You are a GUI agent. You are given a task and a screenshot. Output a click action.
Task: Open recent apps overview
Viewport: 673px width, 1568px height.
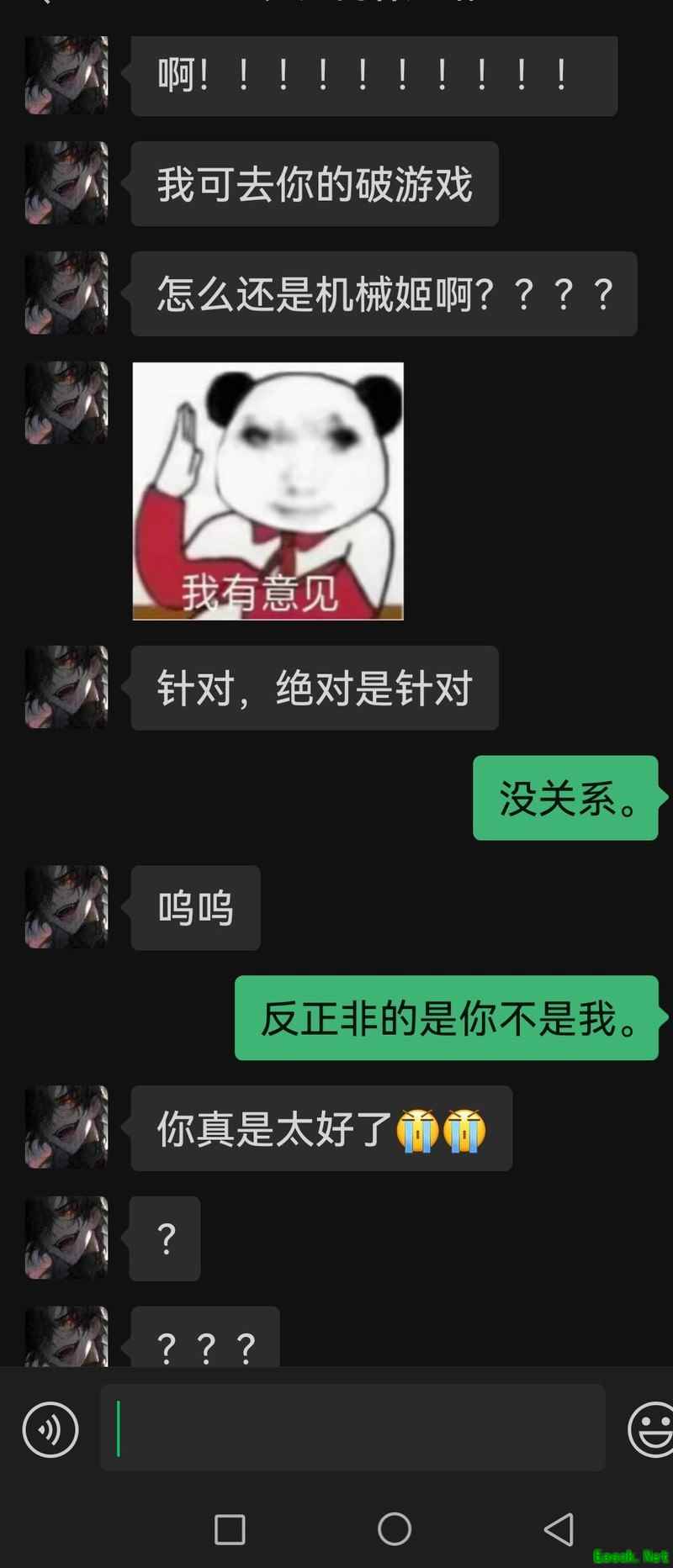[x=230, y=1528]
